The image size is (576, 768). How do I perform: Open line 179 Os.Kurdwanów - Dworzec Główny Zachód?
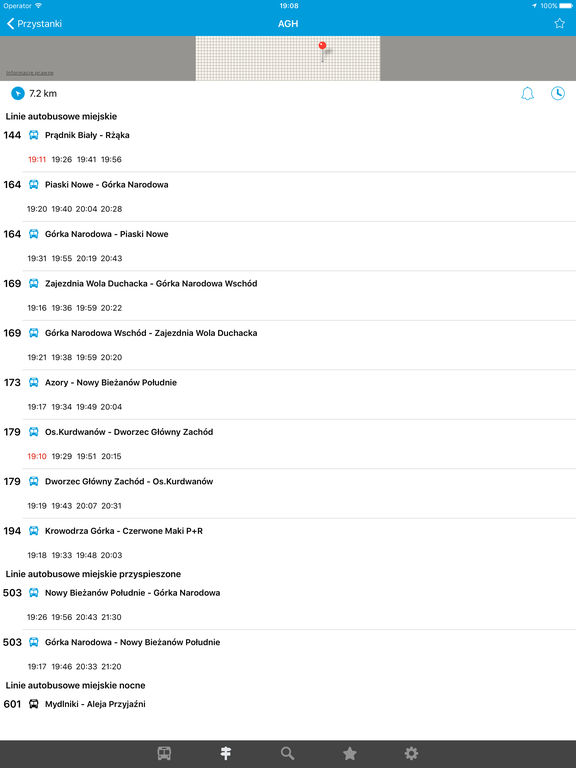(288, 444)
